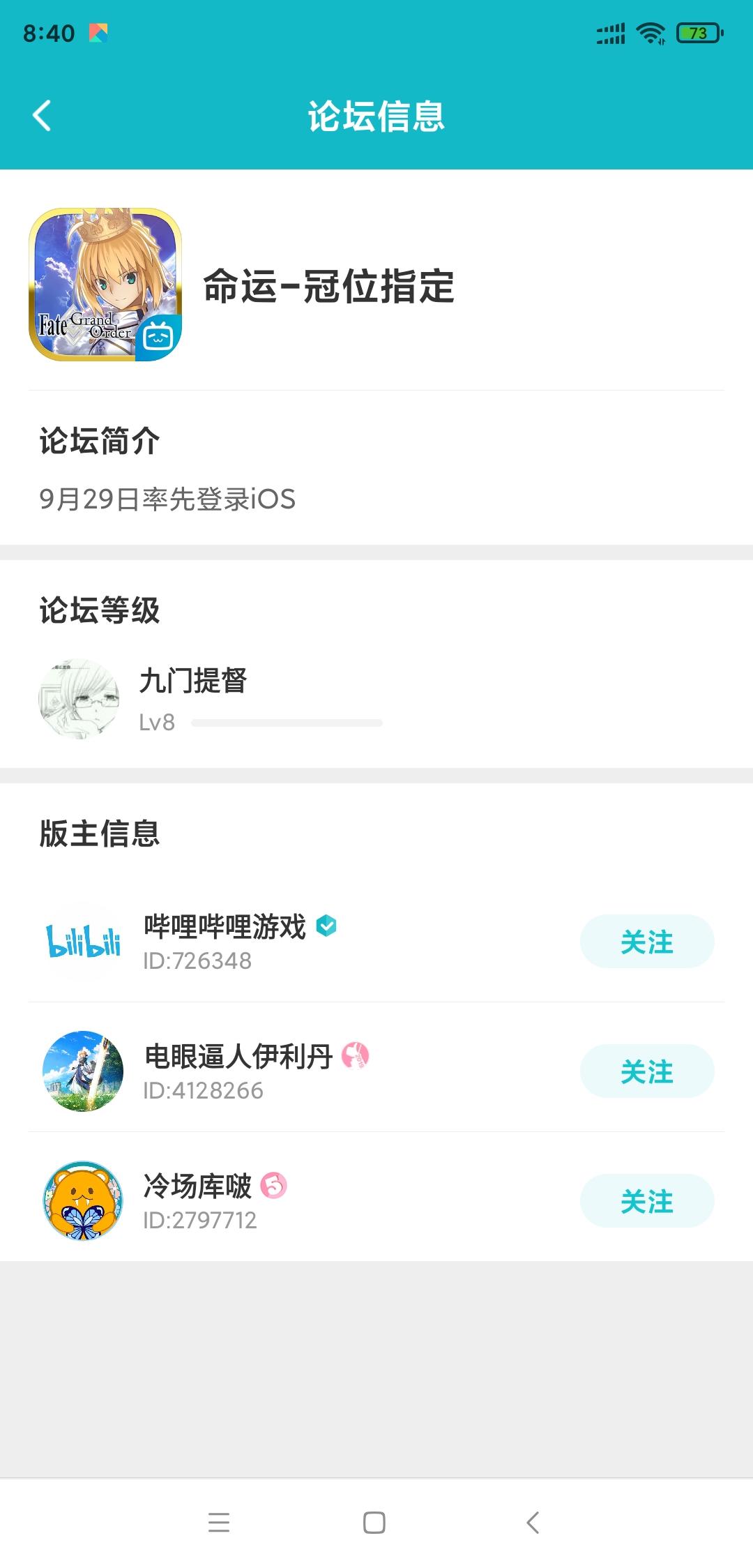Go to the system home screen
753x1568 pixels.
click(x=374, y=1522)
